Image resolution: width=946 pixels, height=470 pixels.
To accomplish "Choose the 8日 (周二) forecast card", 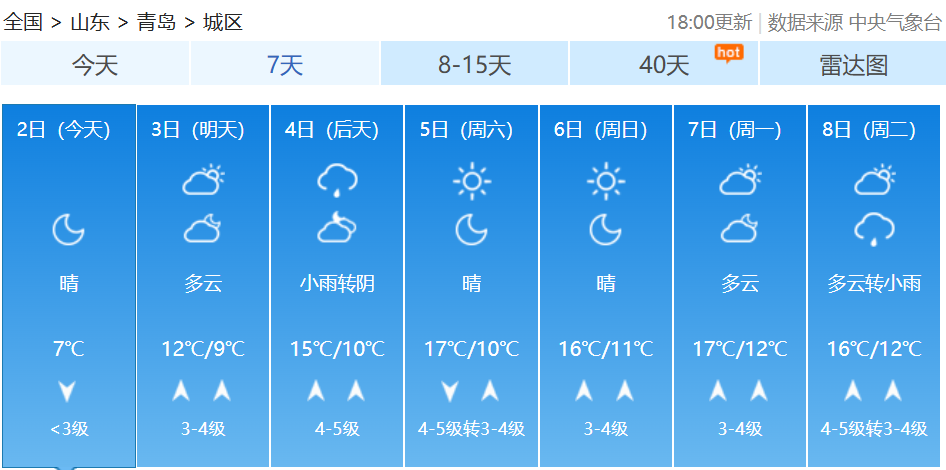I will (874, 285).
